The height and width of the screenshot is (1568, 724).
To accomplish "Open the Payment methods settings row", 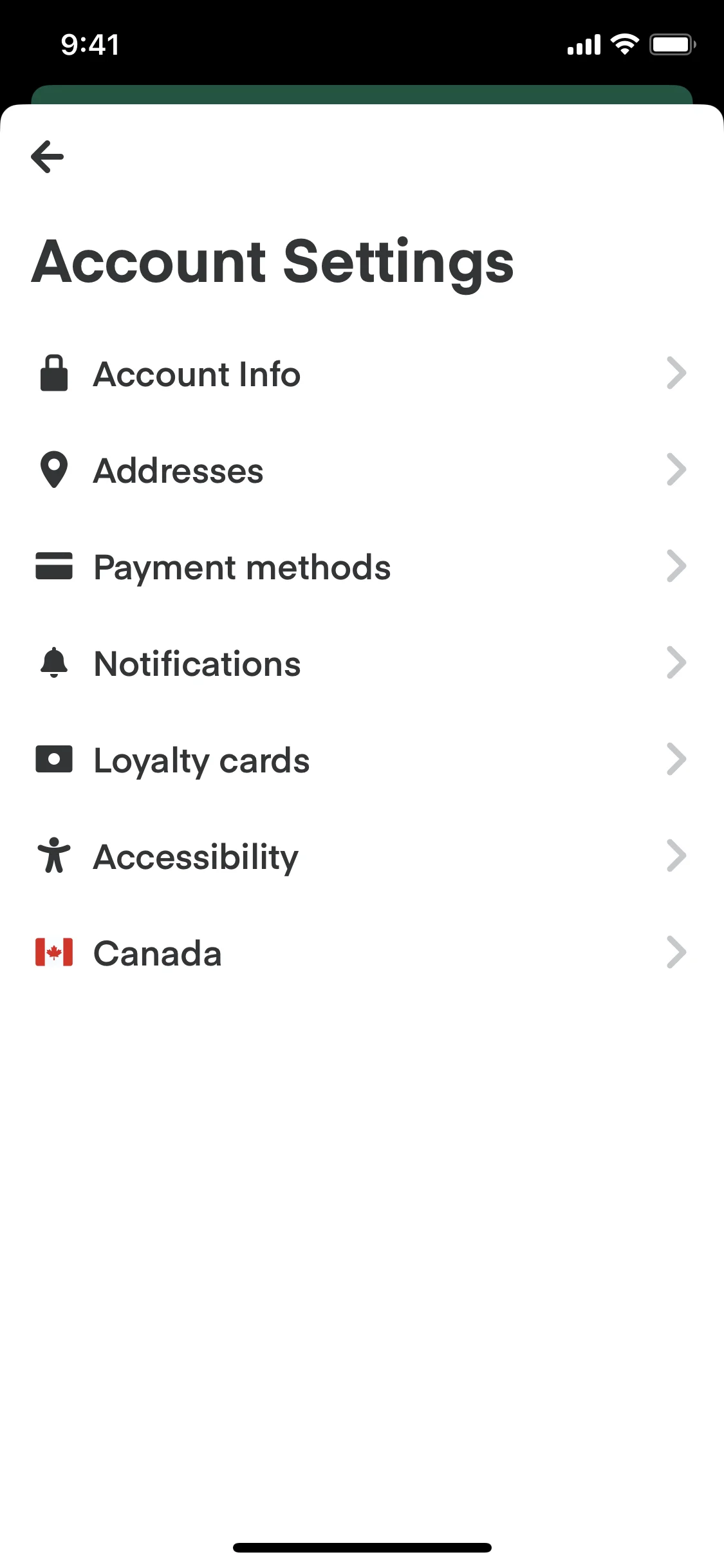I will pyautogui.click(x=360, y=567).
